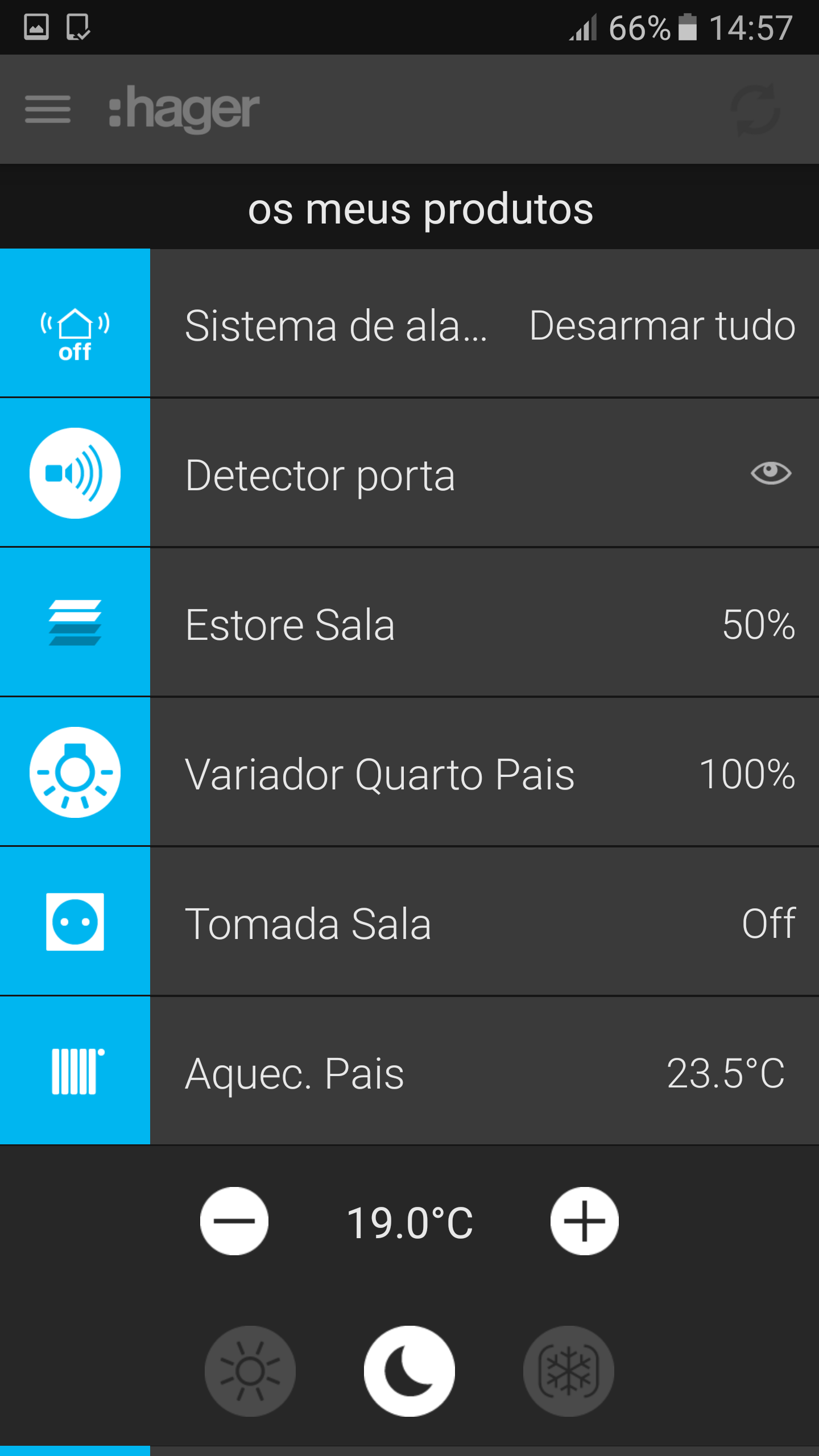Increase setpoint temperature with plus
The width and height of the screenshot is (819, 1456).
click(x=584, y=1221)
